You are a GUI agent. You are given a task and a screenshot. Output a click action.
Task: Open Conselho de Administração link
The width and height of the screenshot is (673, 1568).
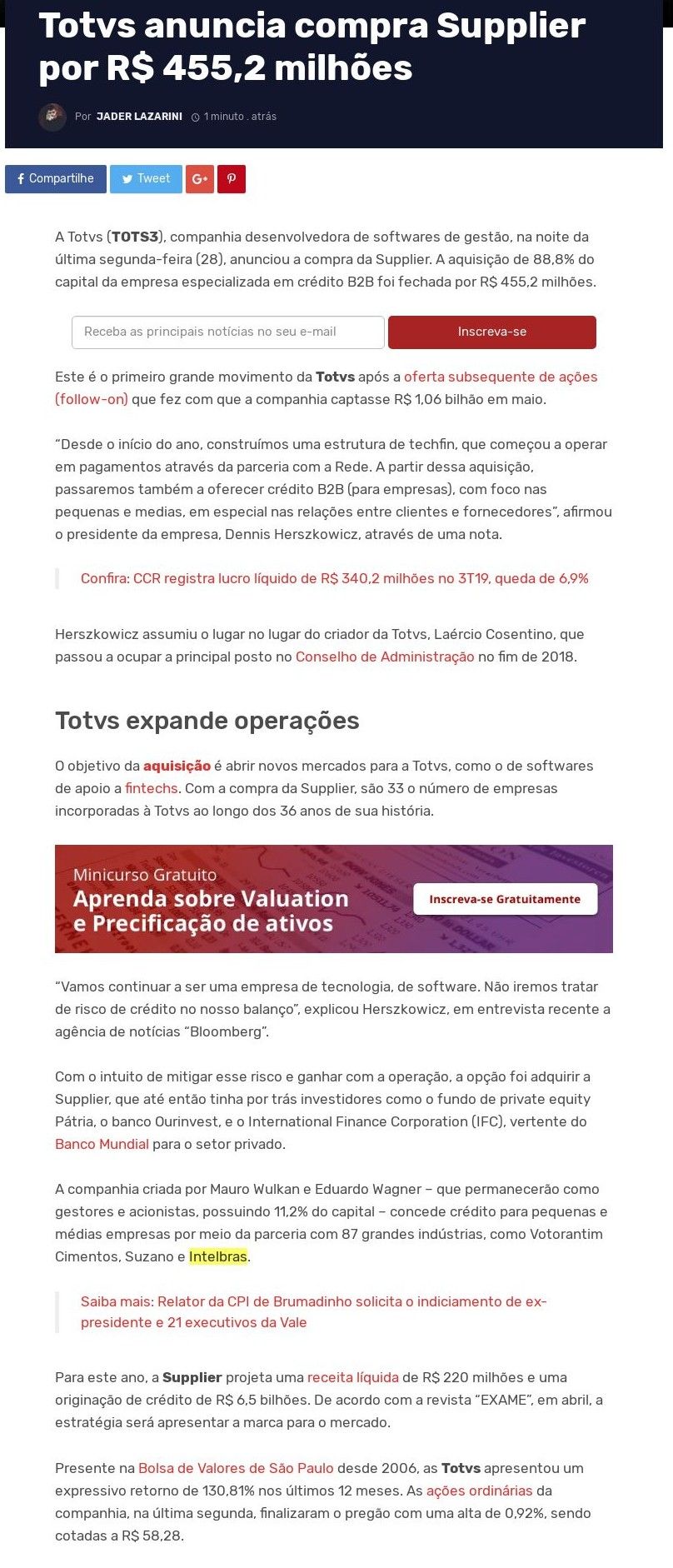tap(385, 657)
